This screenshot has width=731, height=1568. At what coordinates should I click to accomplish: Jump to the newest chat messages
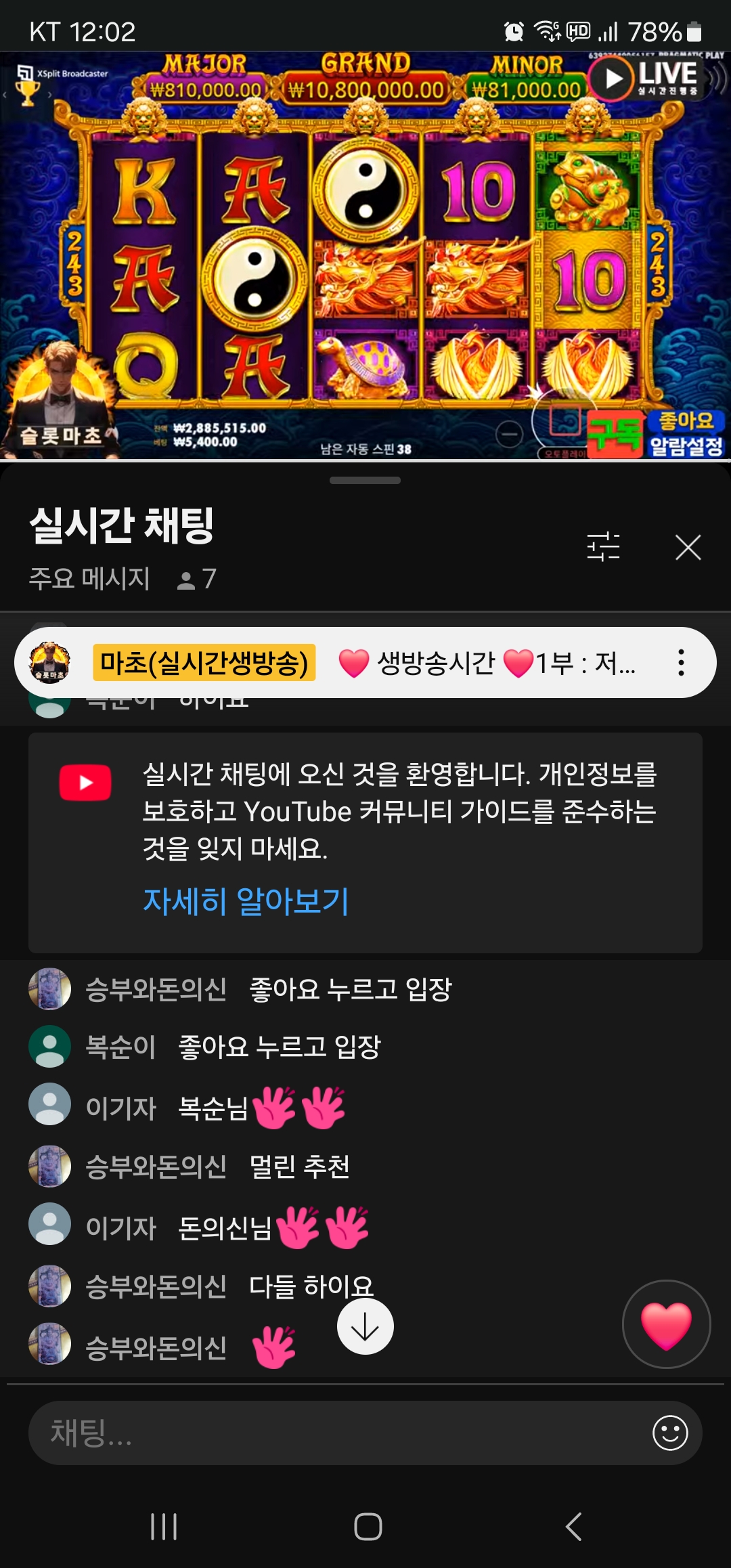(365, 1326)
